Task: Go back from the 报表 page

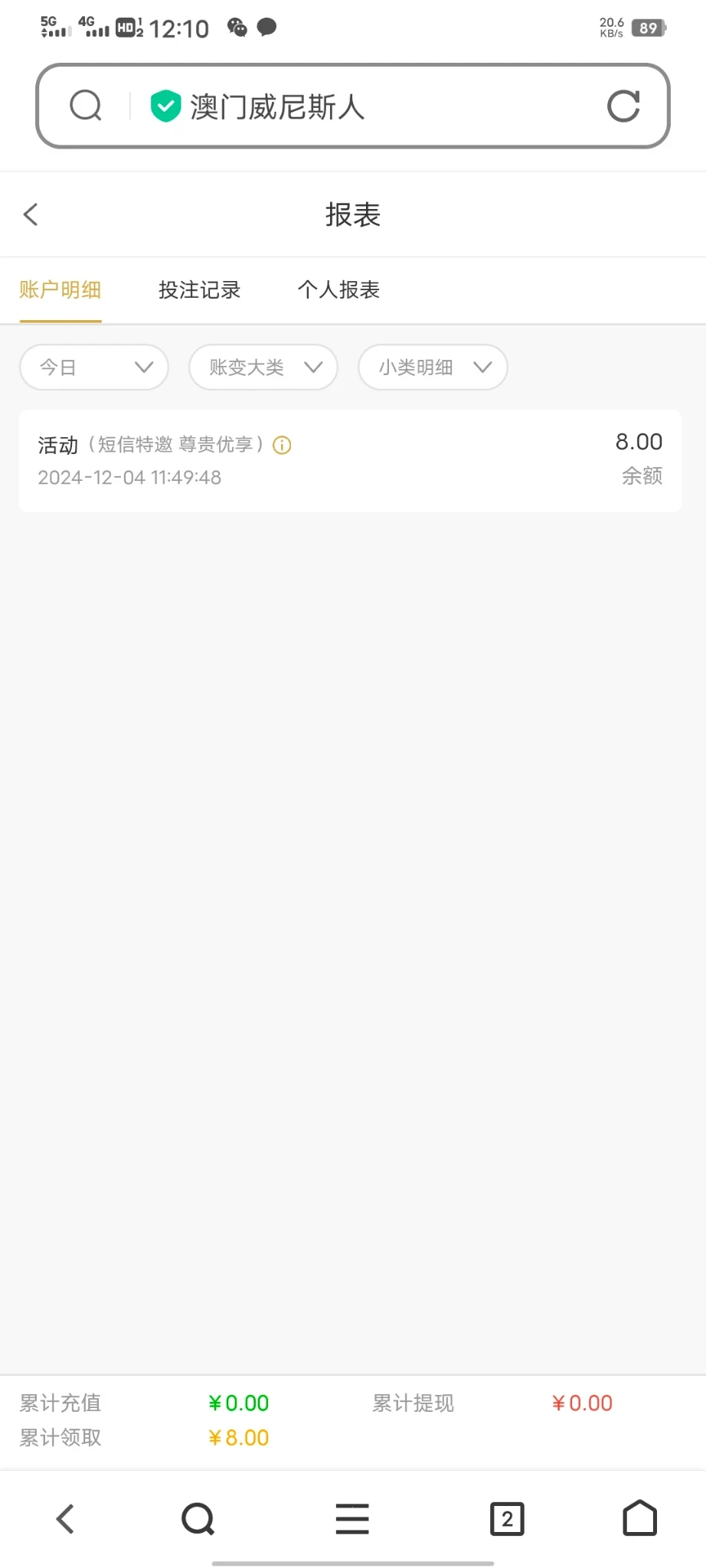Action: pyautogui.click(x=31, y=214)
